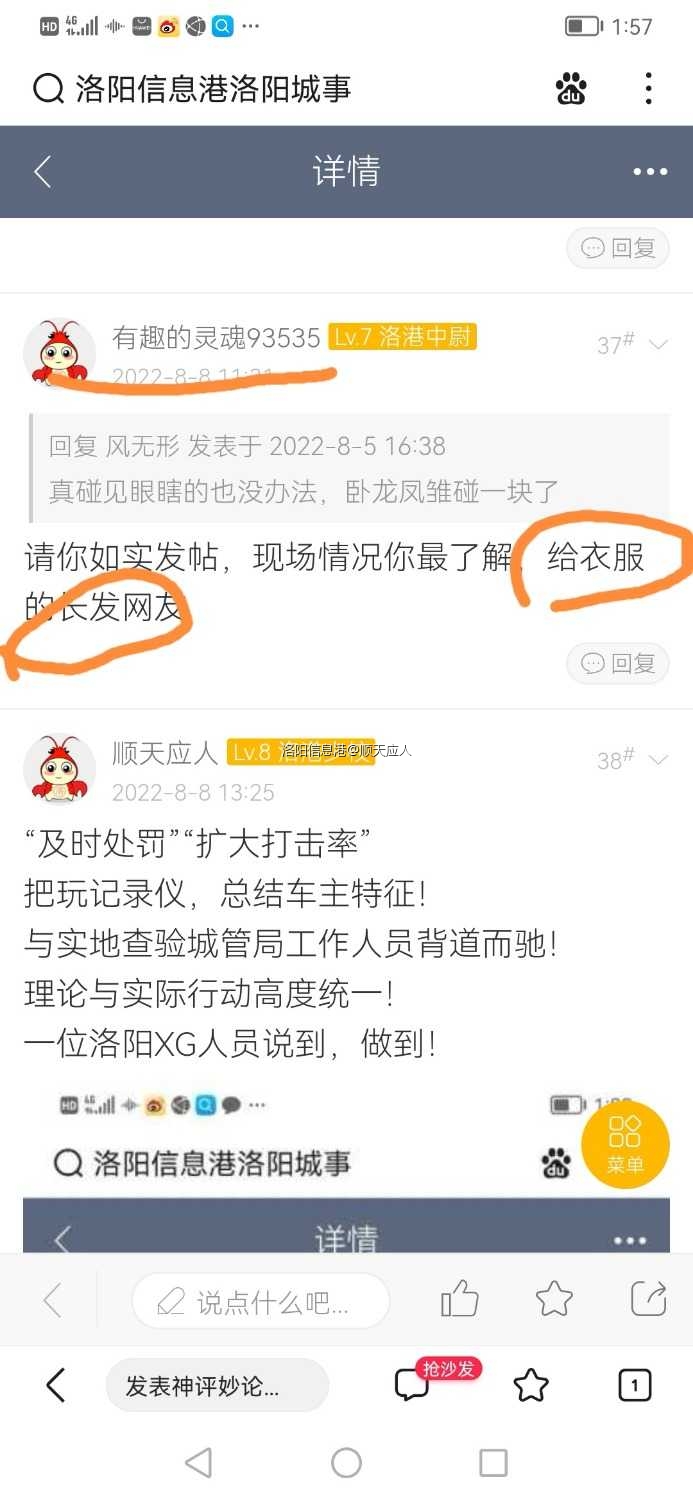Bookmark the page in the browser bar
Image resolution: width=693 pixels, height=1500 pixels.
pyautogui.click(x=531, y=1386)
